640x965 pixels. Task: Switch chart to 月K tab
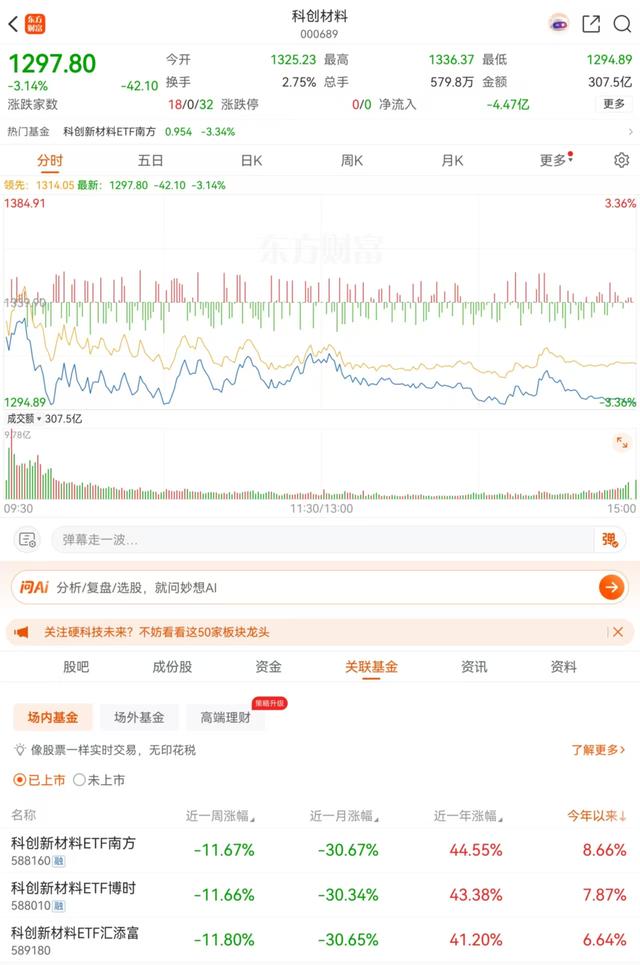[452, 161]
